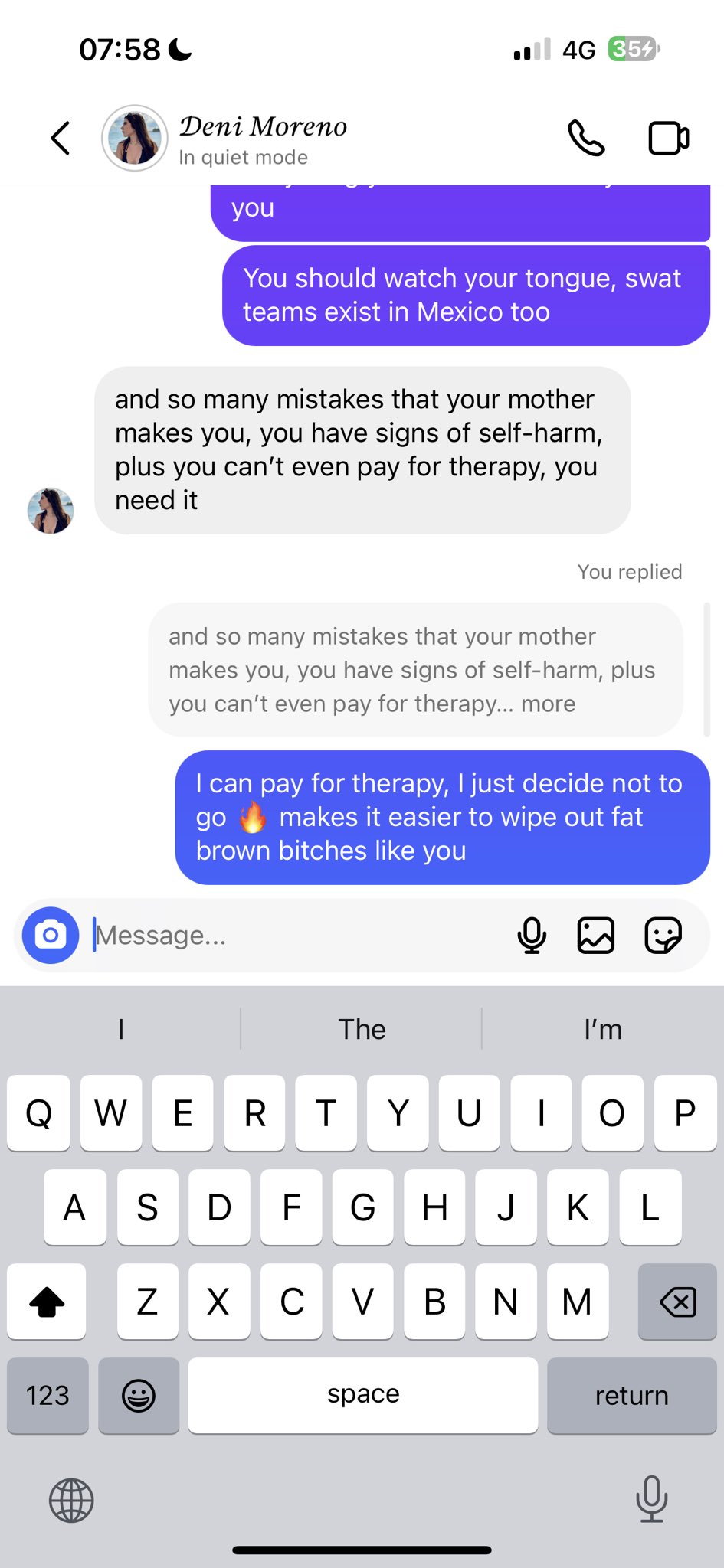Go back to the message list
The width and height of the screenshot is (724, 1568).
click(x=61, y=139)
